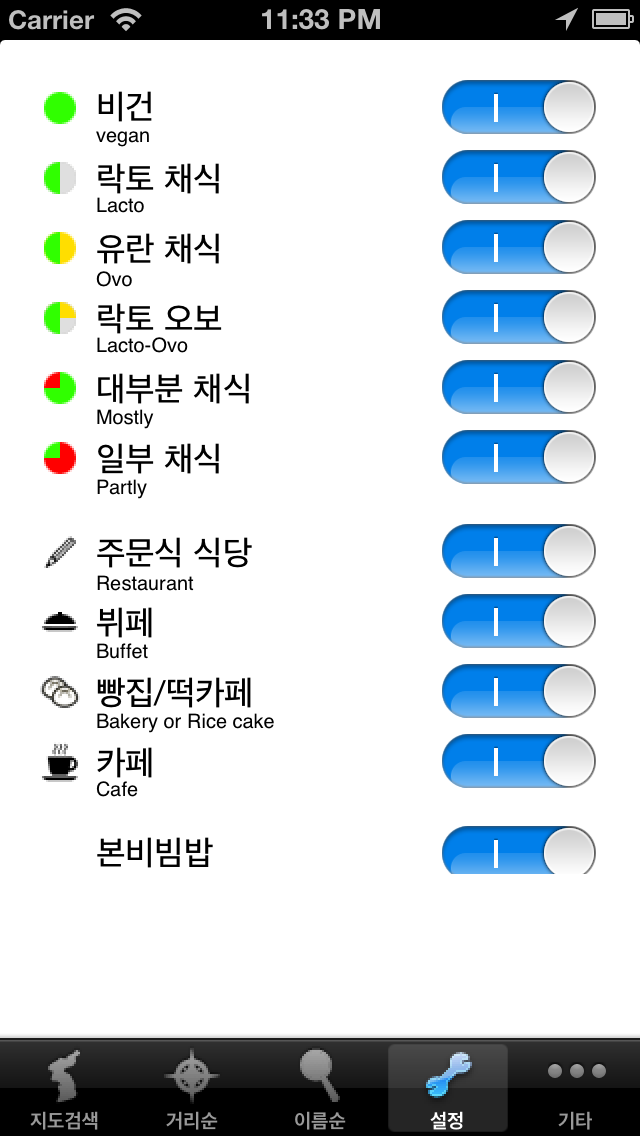Turn off the 비건 (vegan) switch
Image resolution: width=640 pixels, height=1136 pixels.
tap(518, 107)
